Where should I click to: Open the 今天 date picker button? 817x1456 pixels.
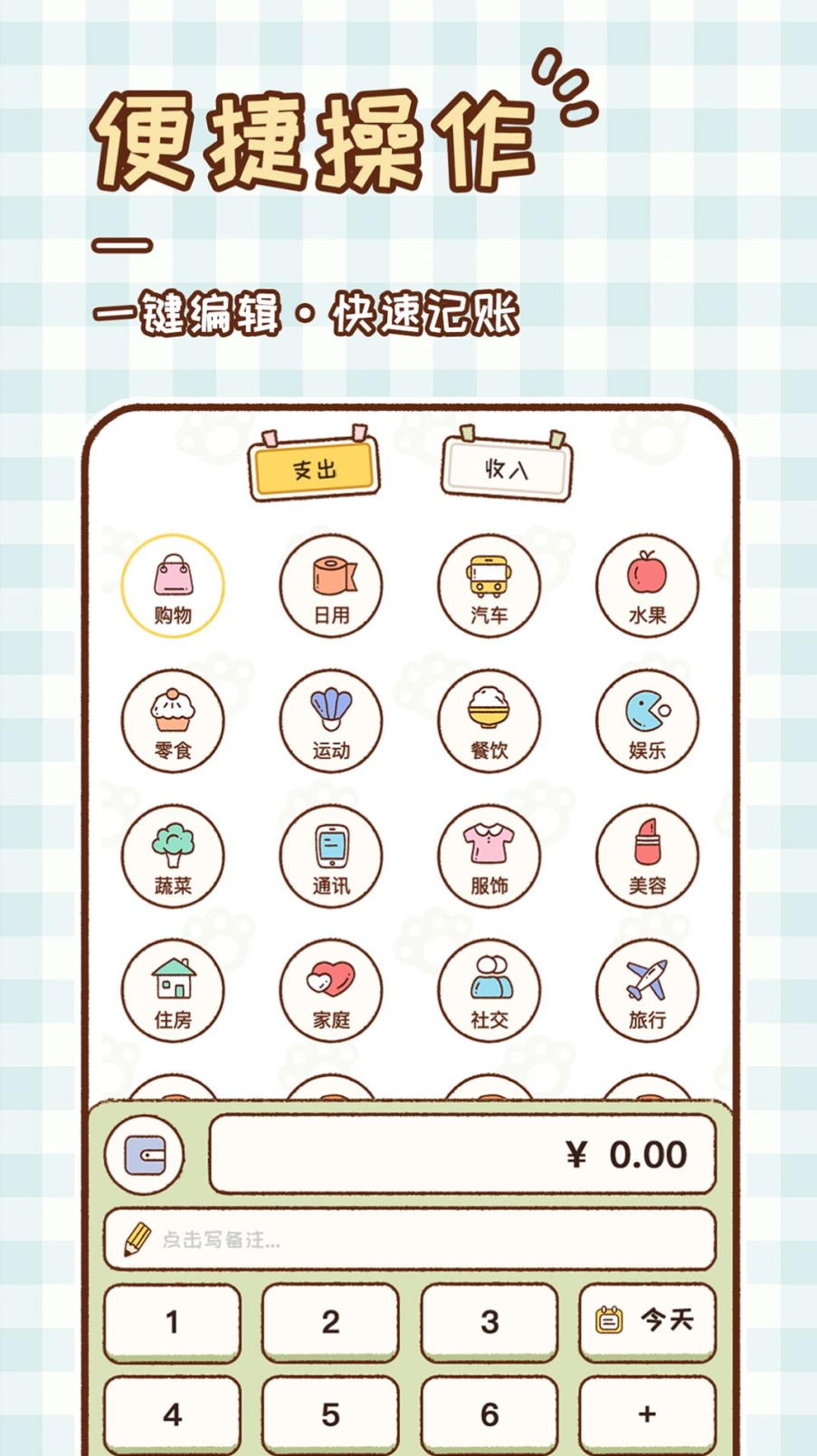[x=647, y=1321]
